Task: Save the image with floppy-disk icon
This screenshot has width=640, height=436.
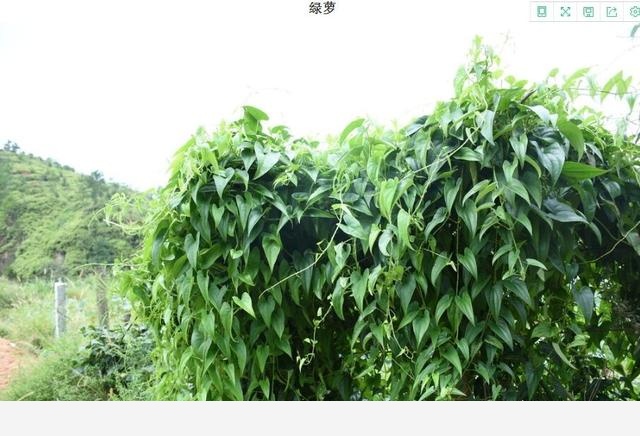Action: point(588,12)
